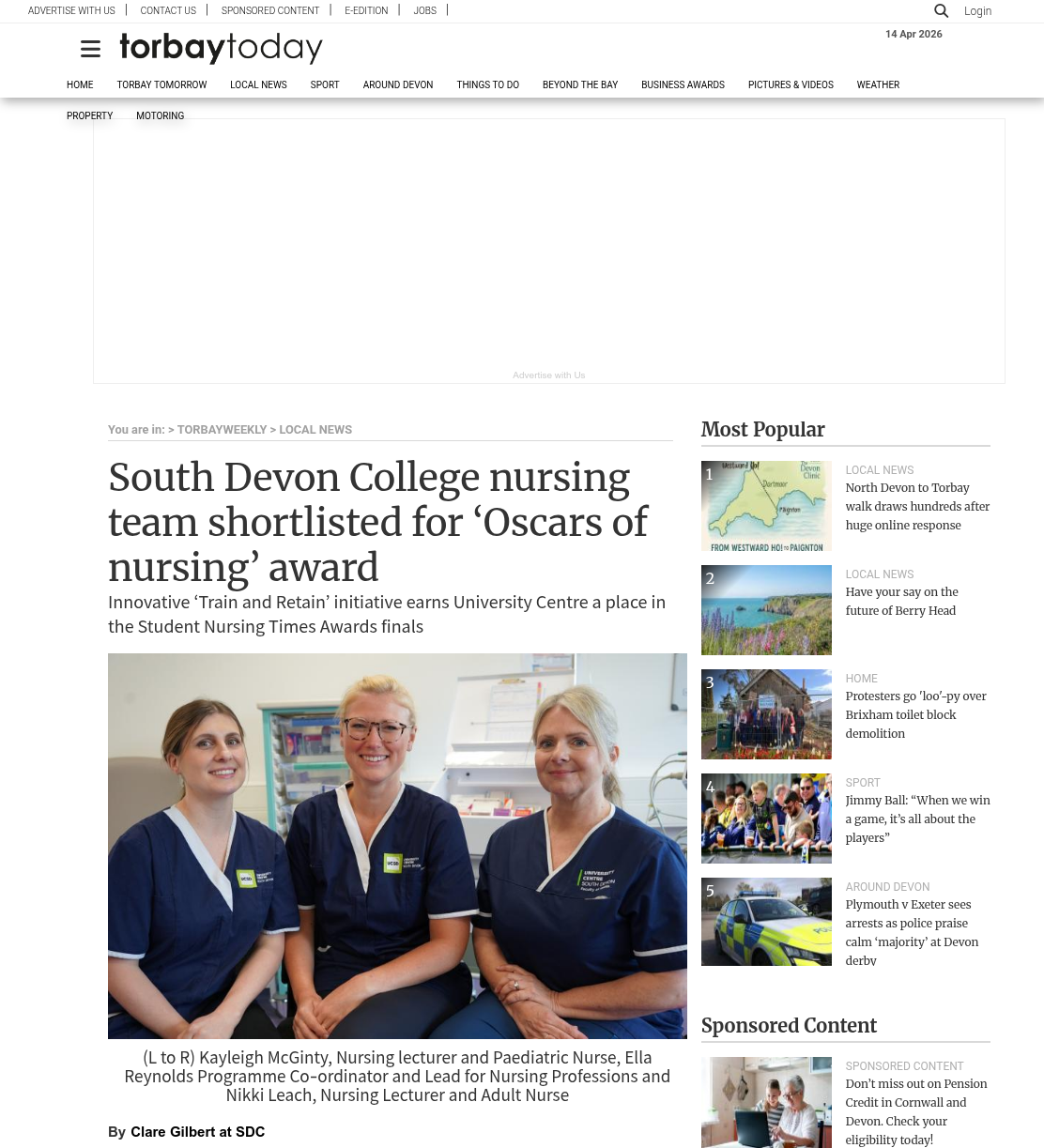Read the Jimmy Ball sport story
Screen dimensions: 1044x1148
coord(917,819)
